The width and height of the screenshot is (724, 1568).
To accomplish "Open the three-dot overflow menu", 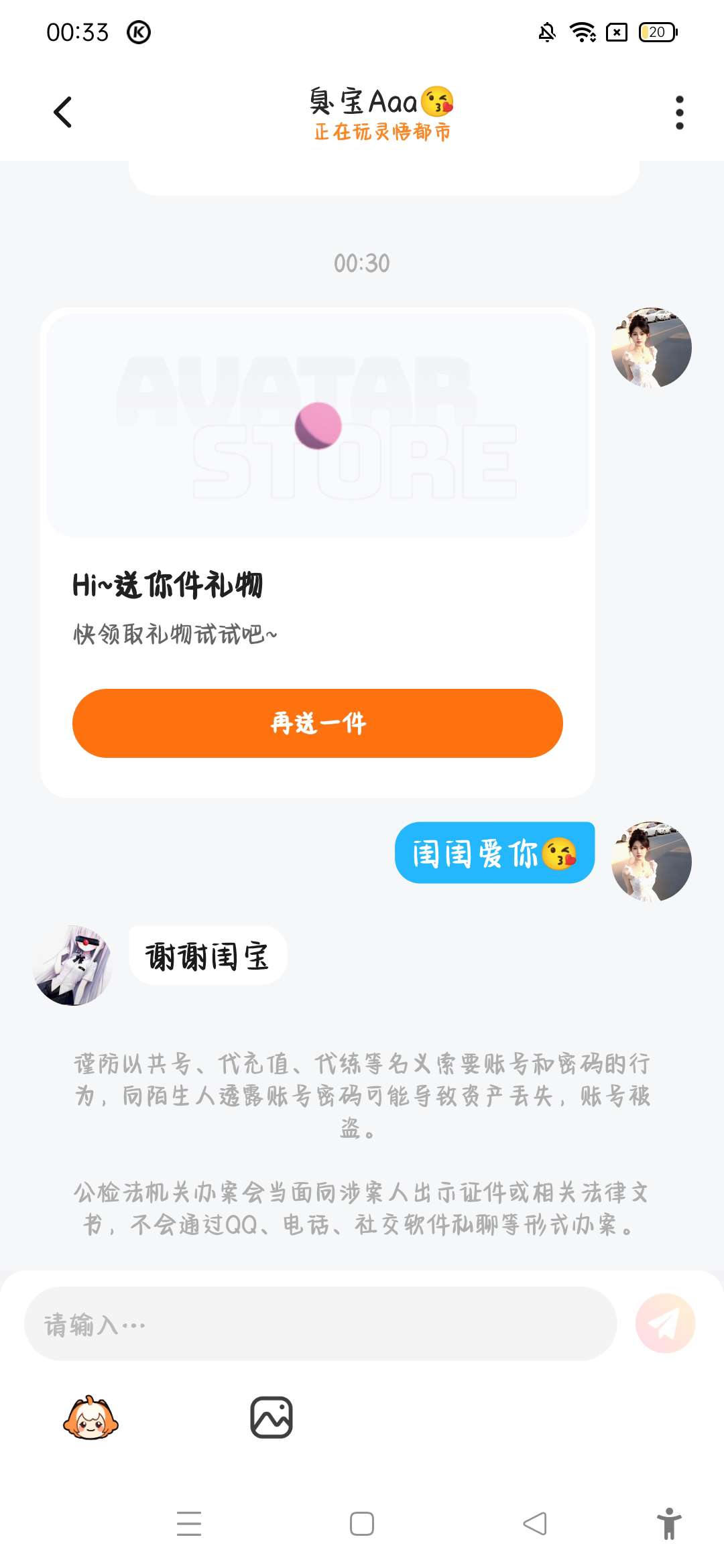I will (679, 112).
